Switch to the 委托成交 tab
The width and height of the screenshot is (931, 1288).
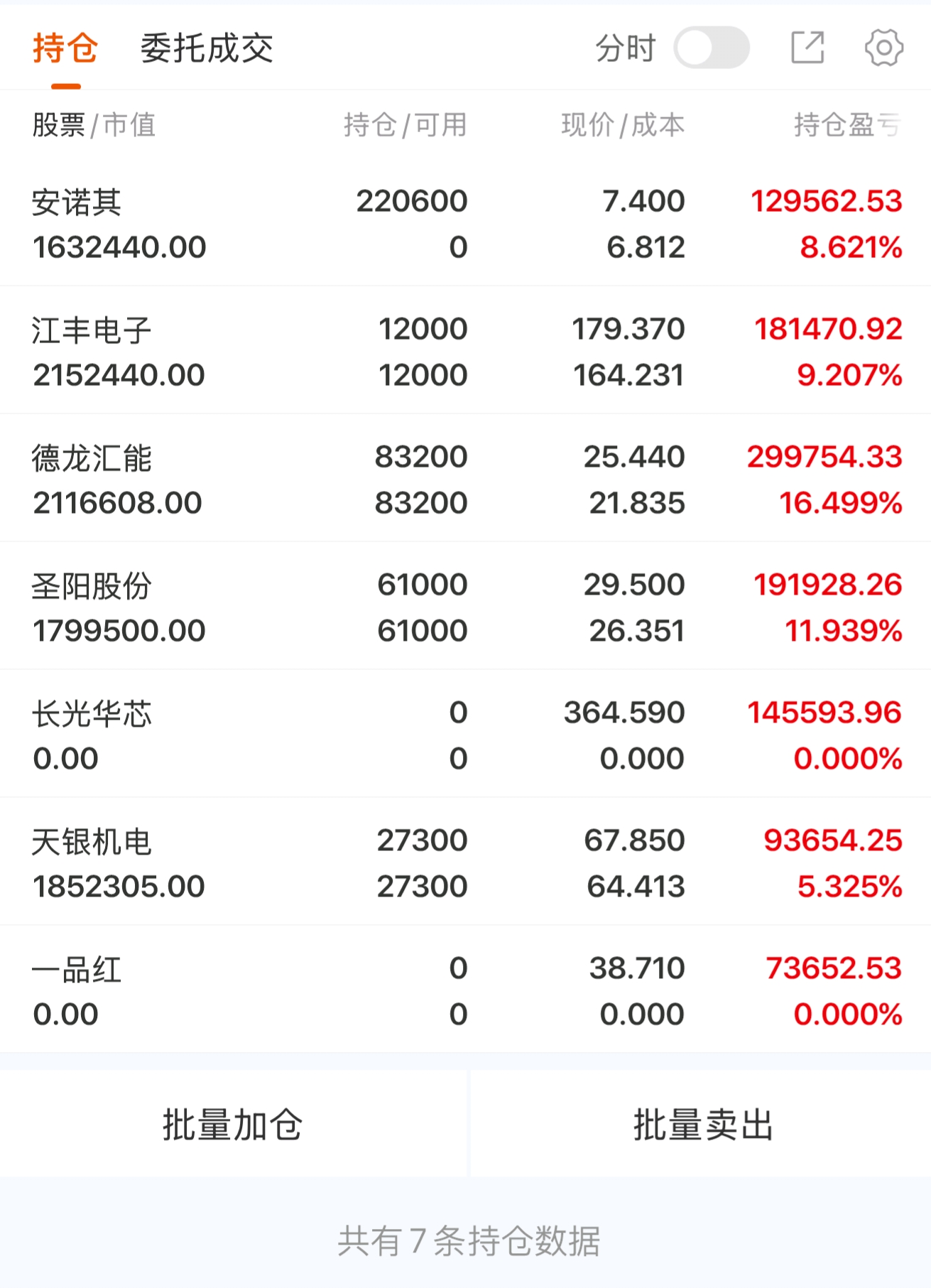point(207,48)
